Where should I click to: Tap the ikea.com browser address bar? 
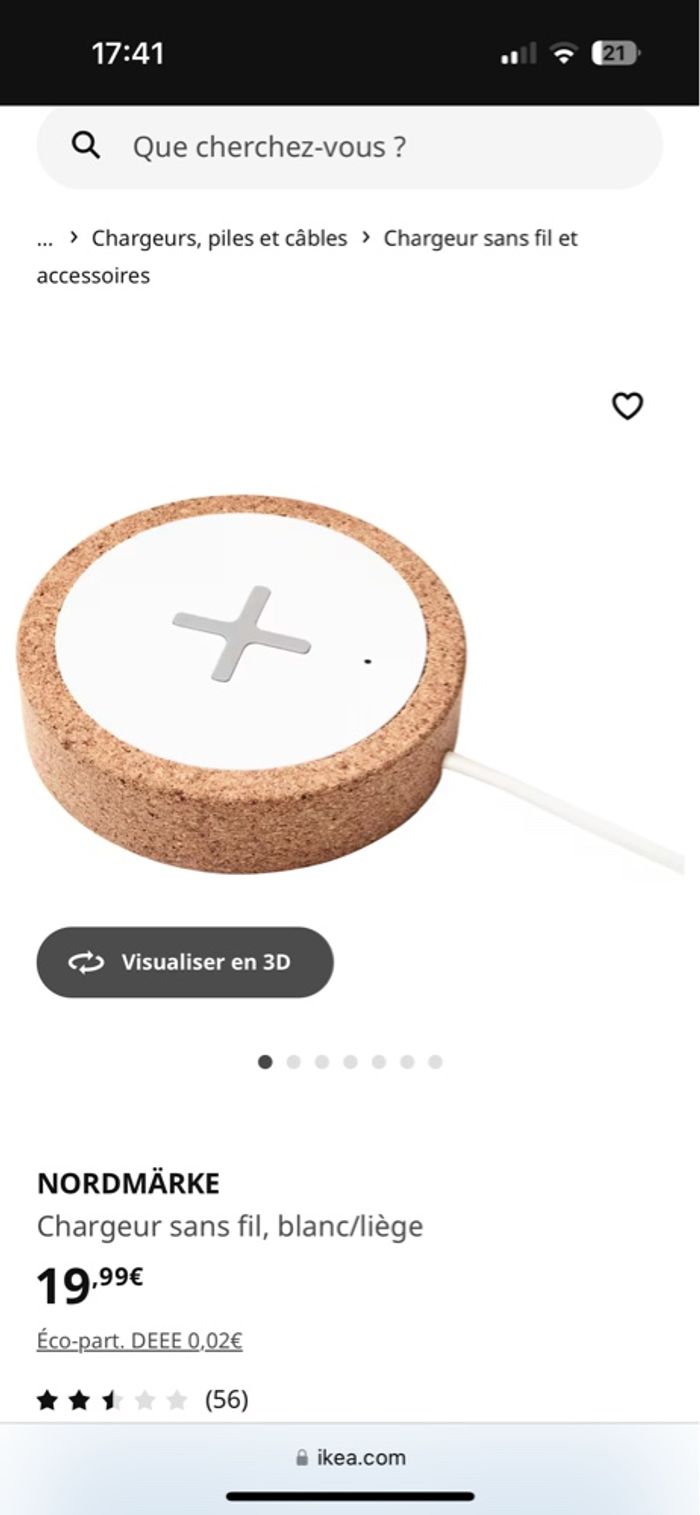click(350, 1457)
